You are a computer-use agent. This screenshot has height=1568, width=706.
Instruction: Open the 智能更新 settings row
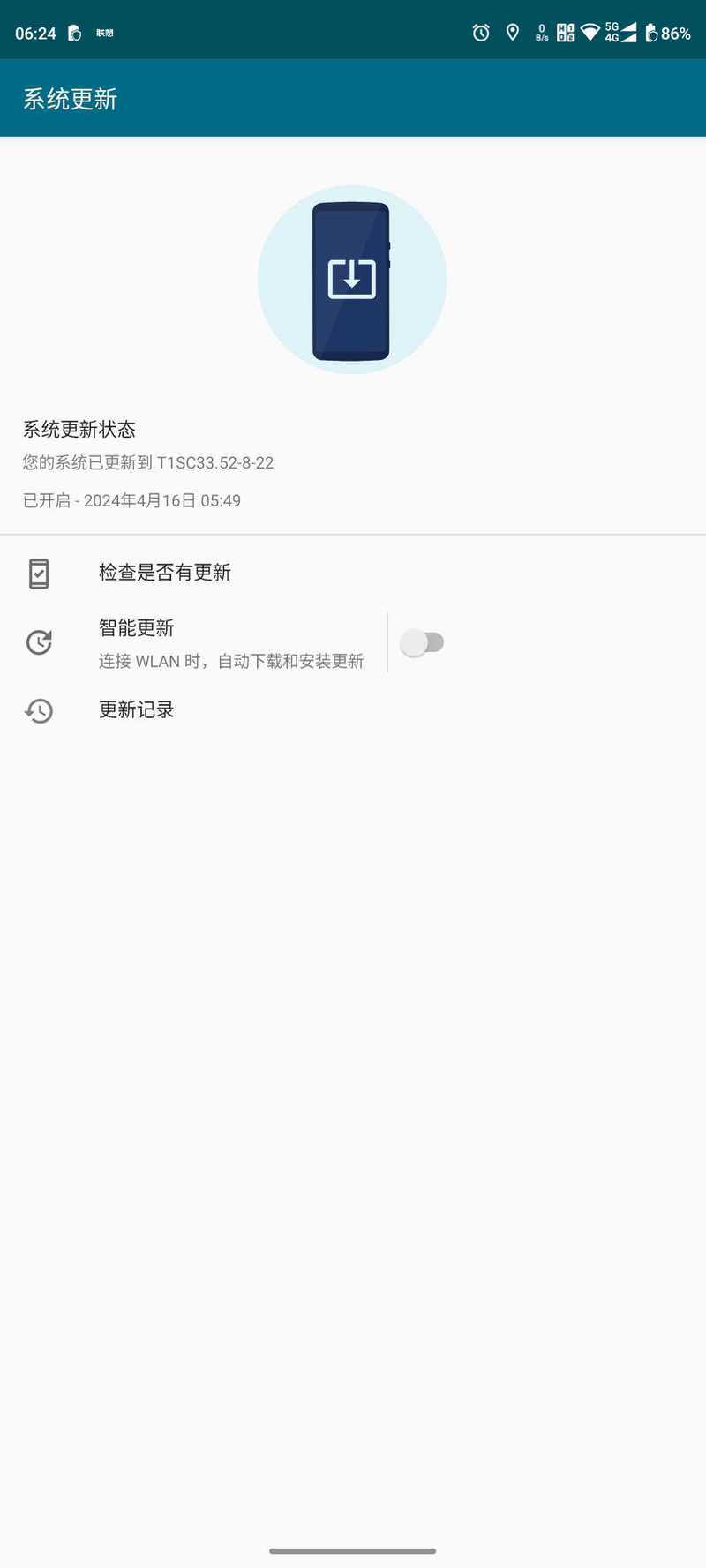pos(193,643)
